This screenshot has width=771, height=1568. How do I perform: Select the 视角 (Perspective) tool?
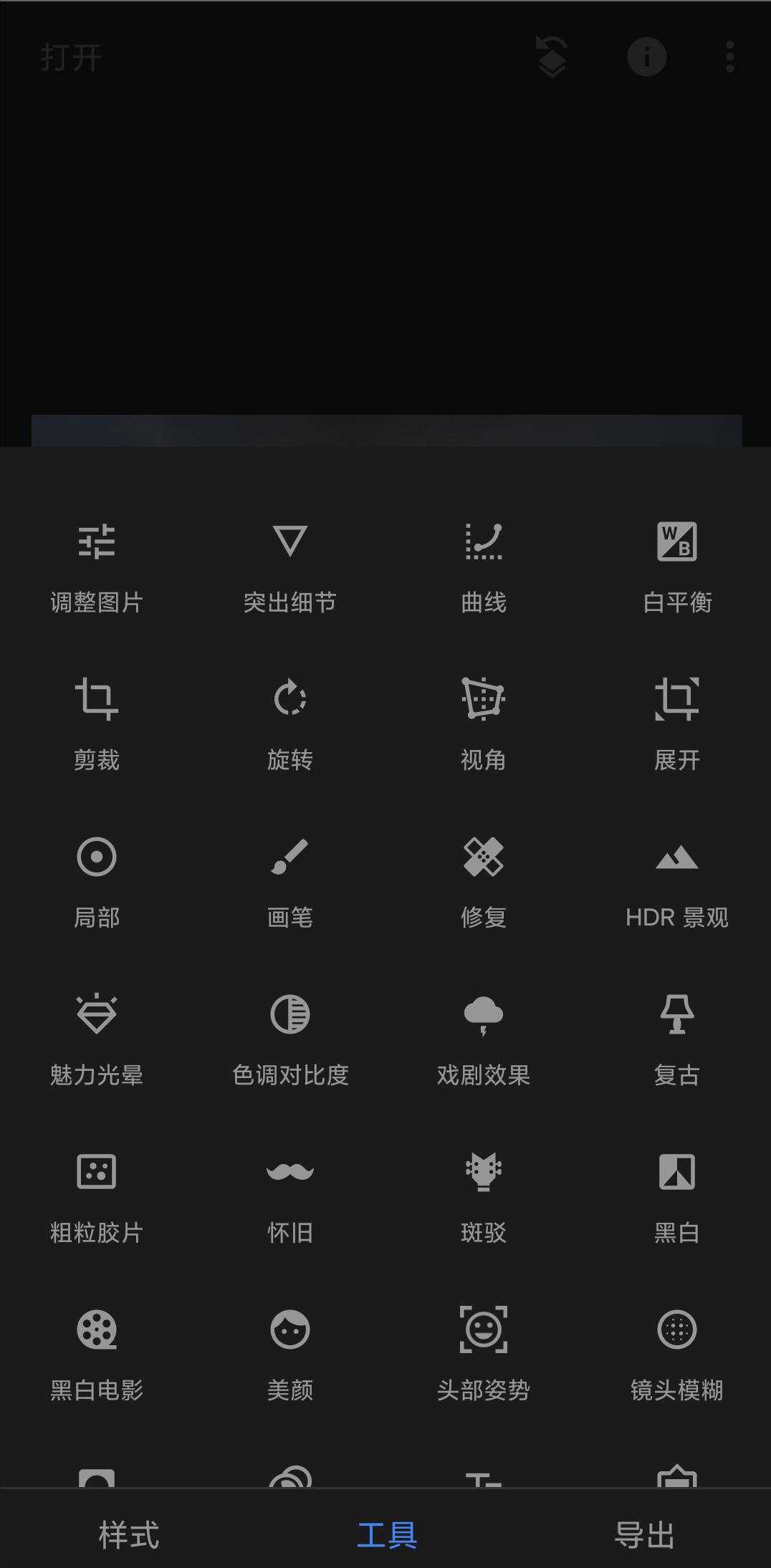(484, 723)
